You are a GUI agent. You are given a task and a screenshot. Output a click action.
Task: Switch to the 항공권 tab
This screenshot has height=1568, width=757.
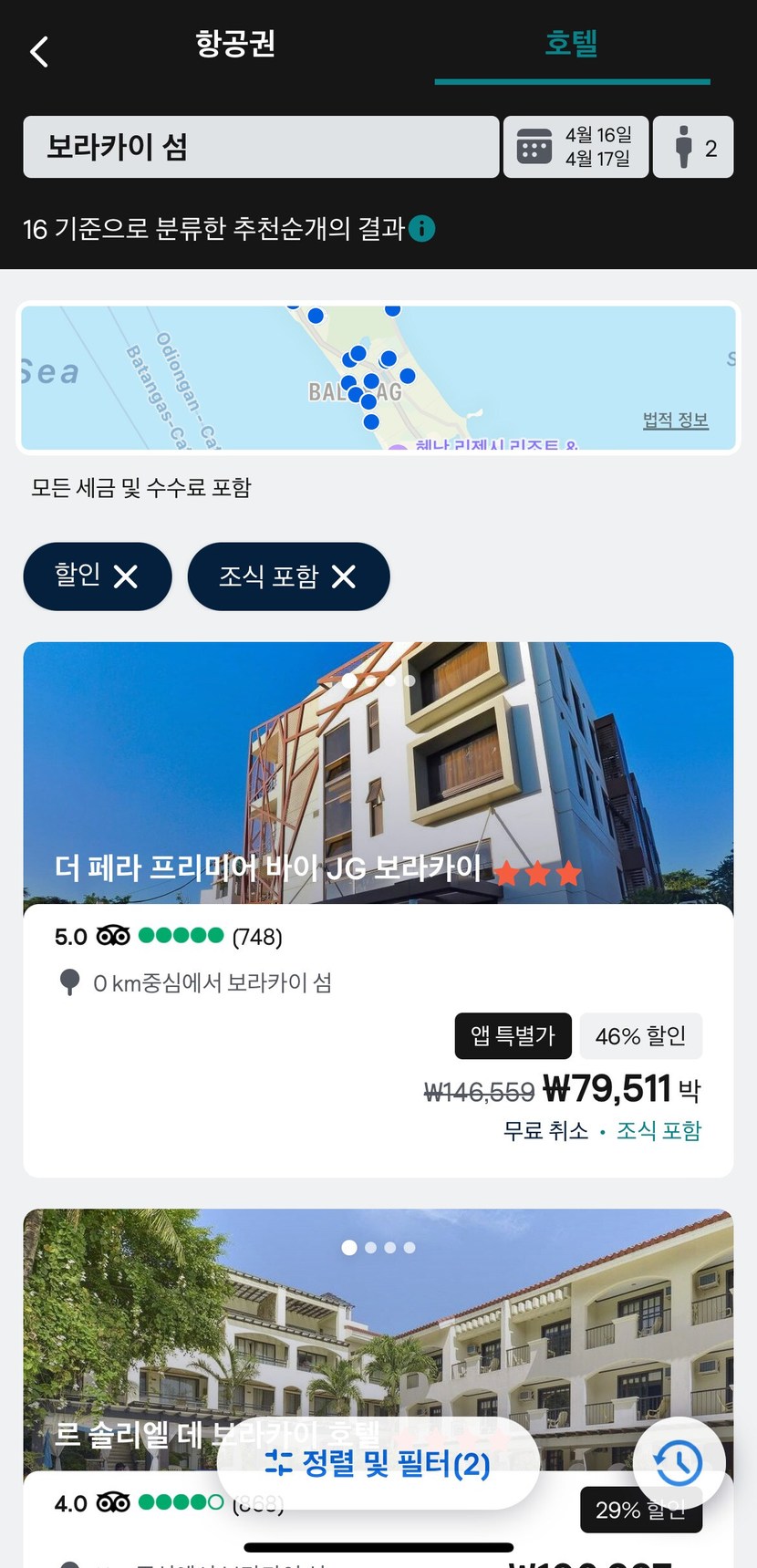(235, 45)
